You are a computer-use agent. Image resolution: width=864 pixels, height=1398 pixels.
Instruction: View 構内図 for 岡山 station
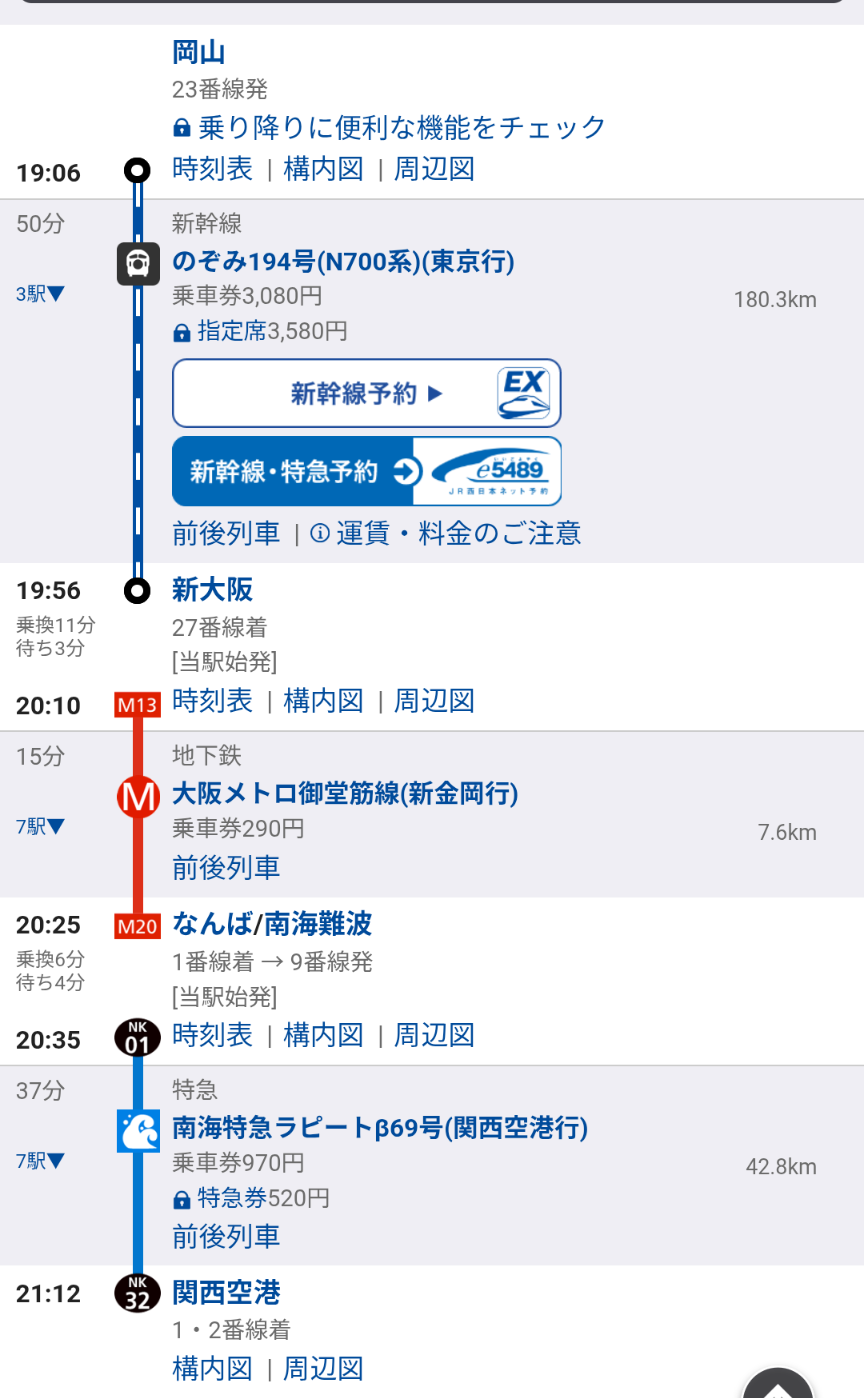point(323,169)
